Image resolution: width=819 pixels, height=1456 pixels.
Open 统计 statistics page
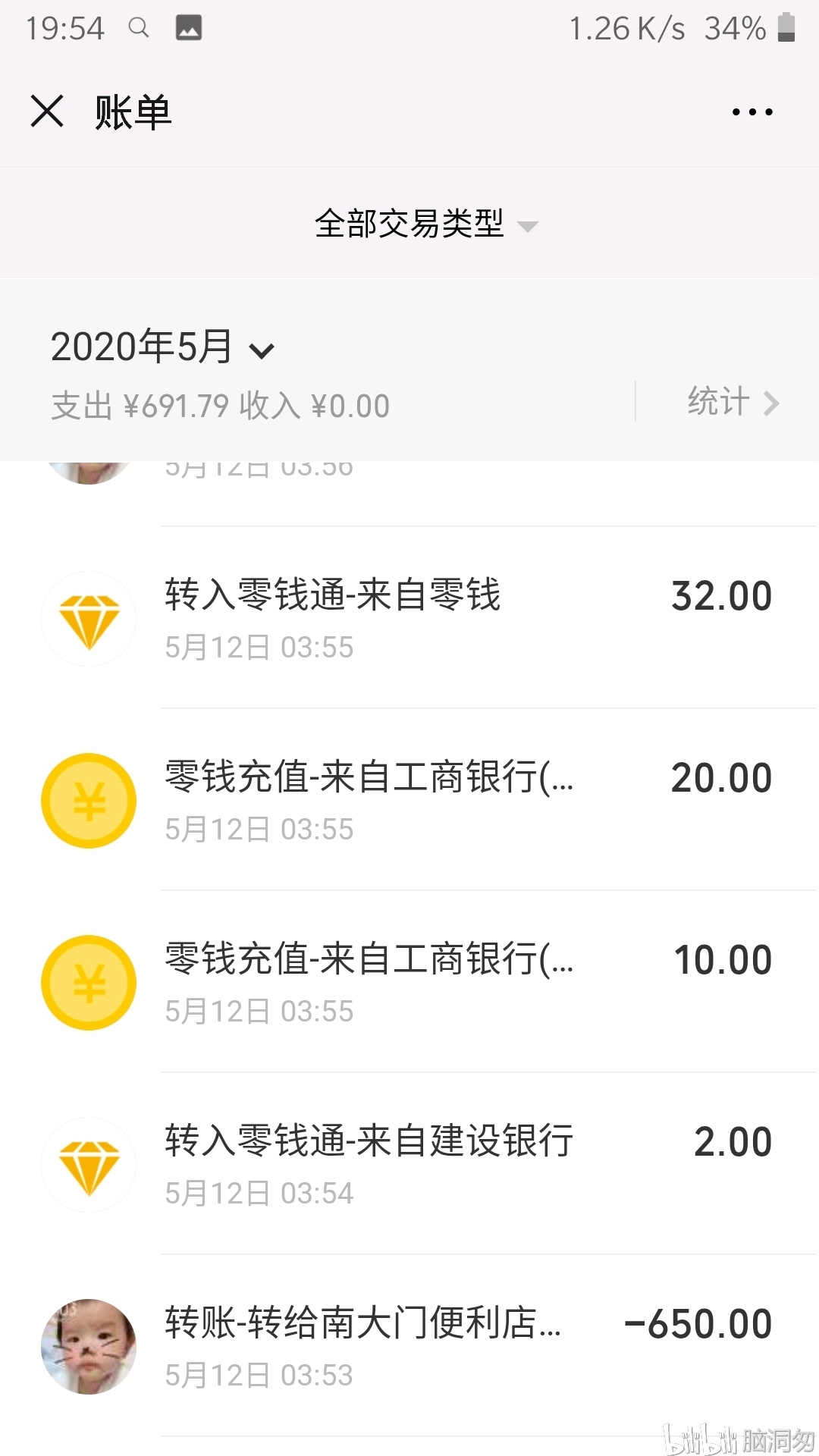(x=733, y=402)
